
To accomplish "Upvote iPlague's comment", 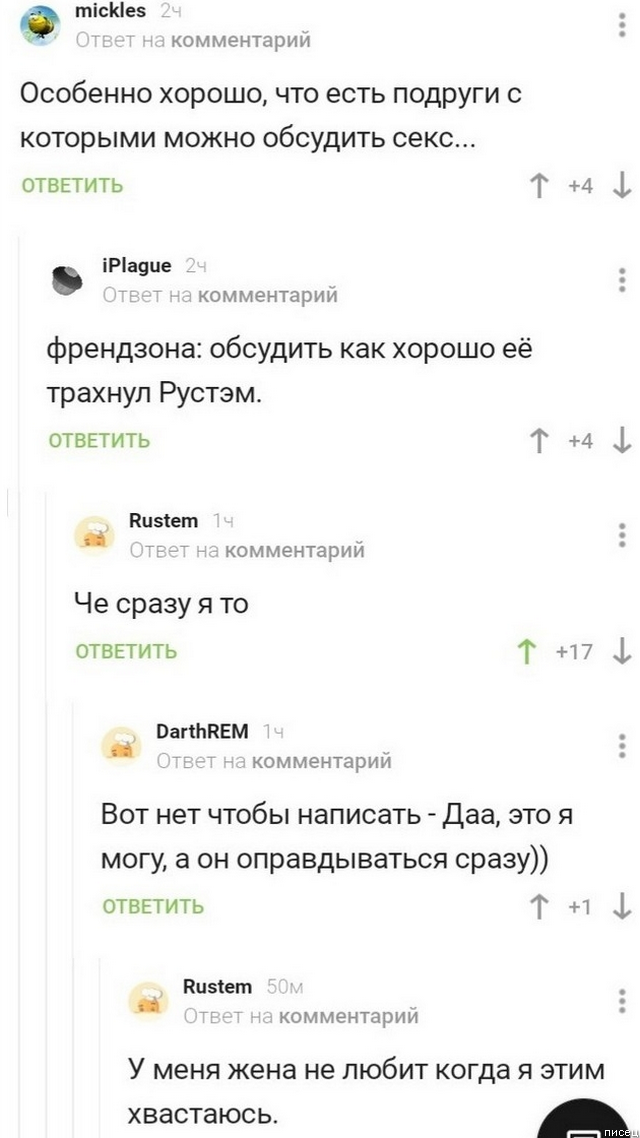I will pyautogui.click(x=540, y=440).
